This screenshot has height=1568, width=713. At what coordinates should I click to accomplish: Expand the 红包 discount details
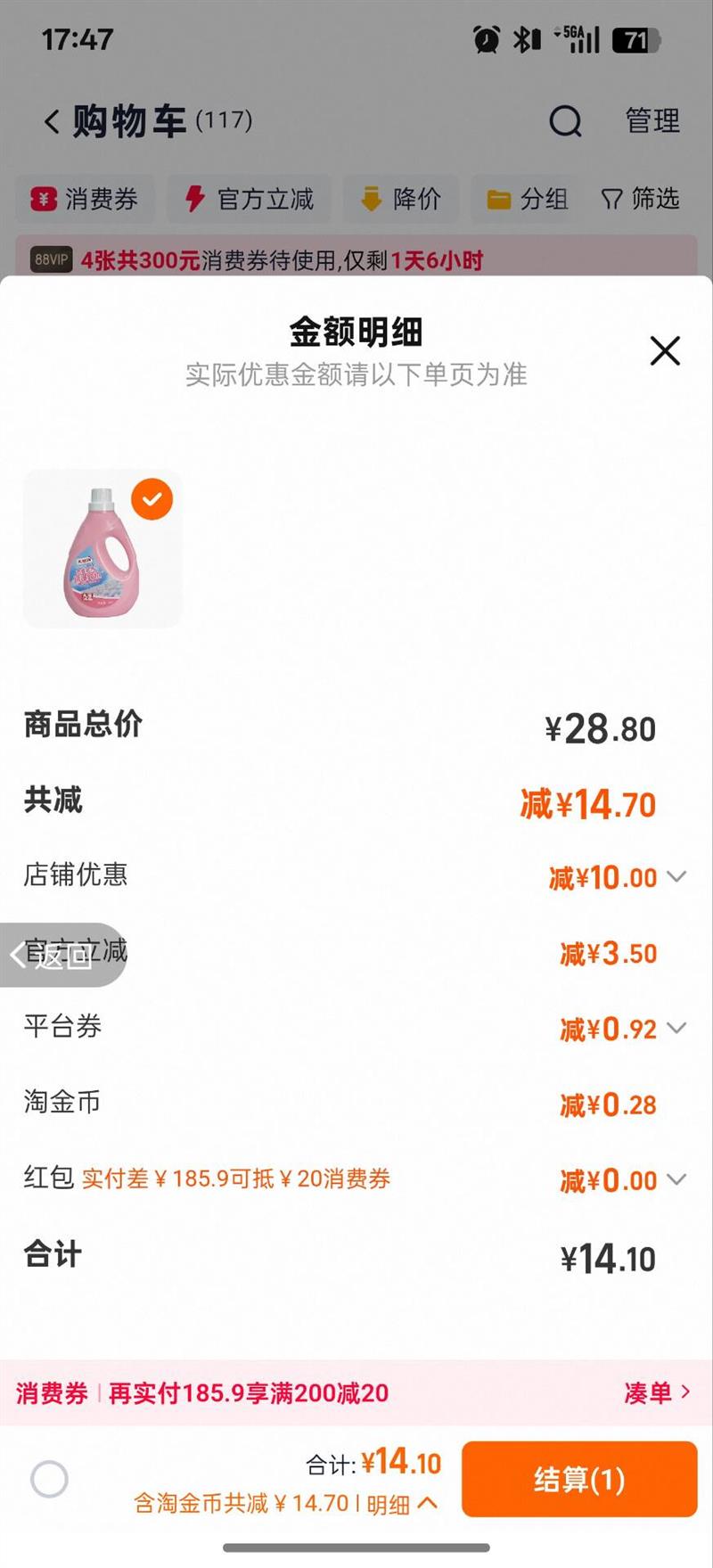pos(676,1180)
